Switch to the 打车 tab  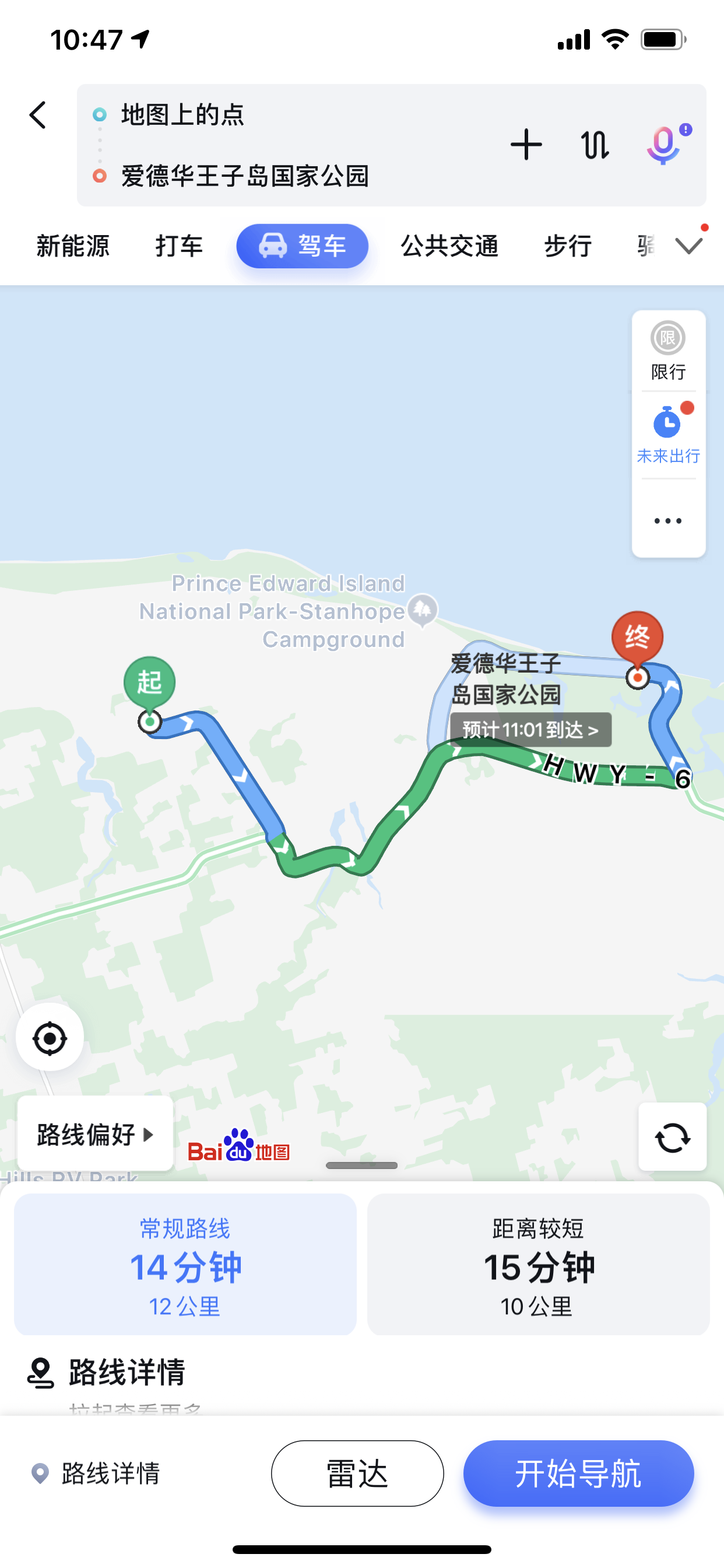(x=179, y=247)
